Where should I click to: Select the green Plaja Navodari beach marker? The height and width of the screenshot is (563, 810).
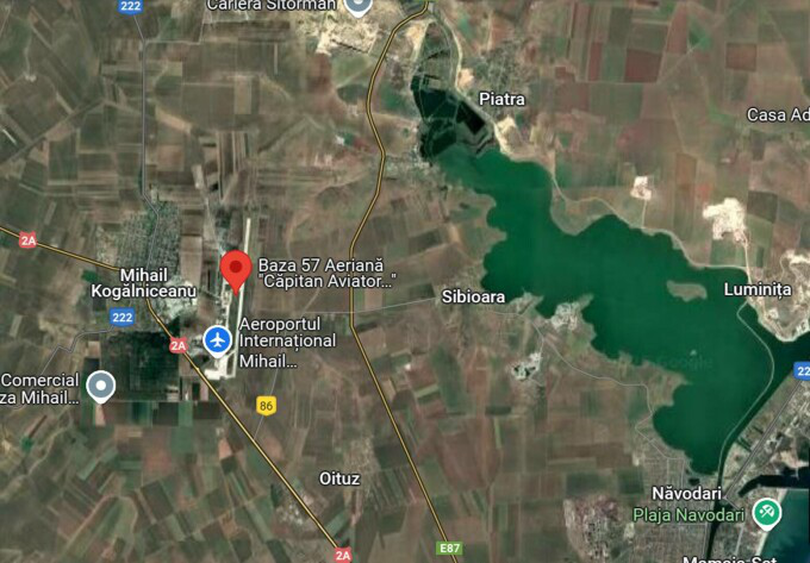click(767, 513)
